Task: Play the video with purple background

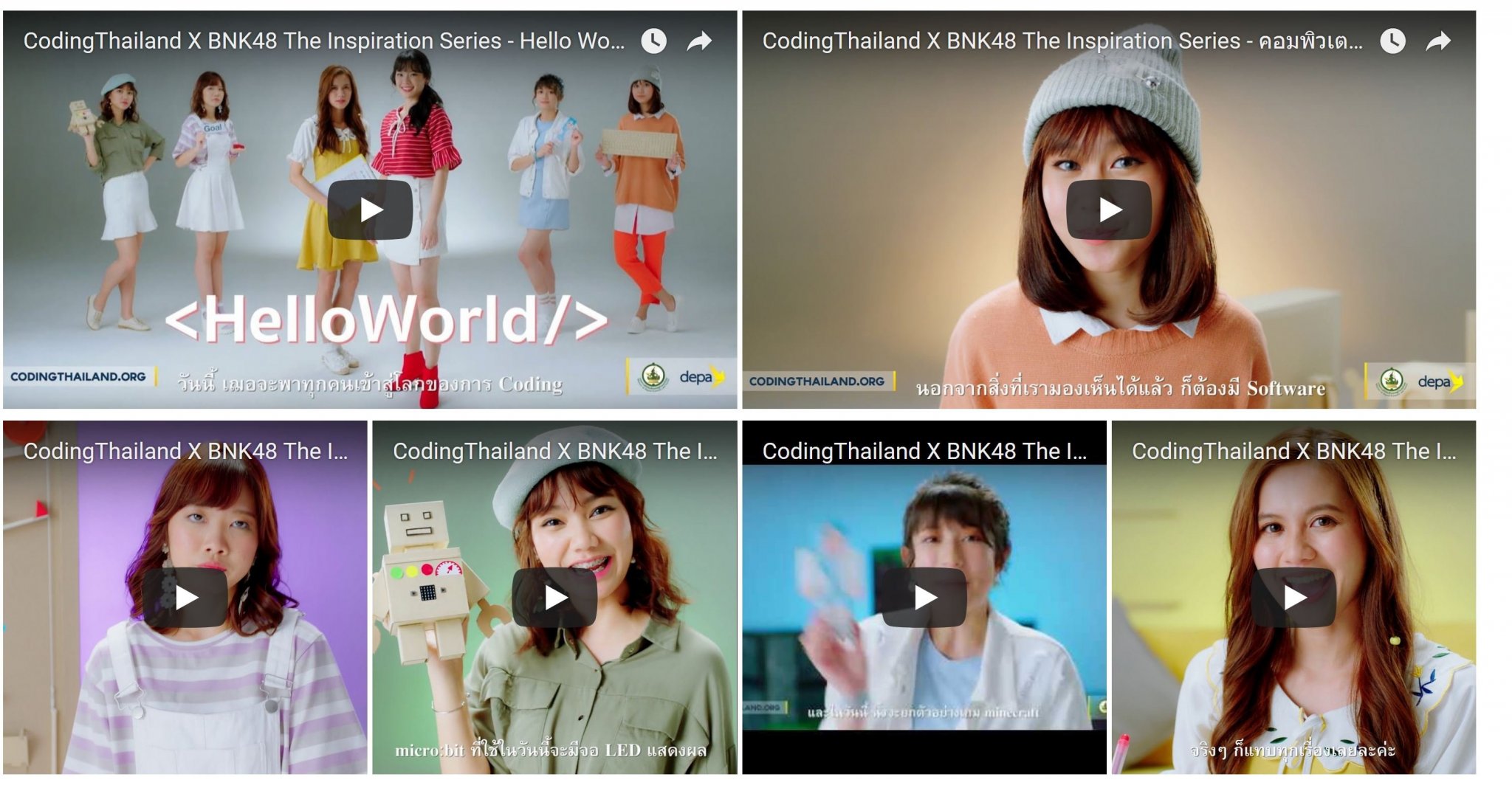Action: tap(185, 598)
